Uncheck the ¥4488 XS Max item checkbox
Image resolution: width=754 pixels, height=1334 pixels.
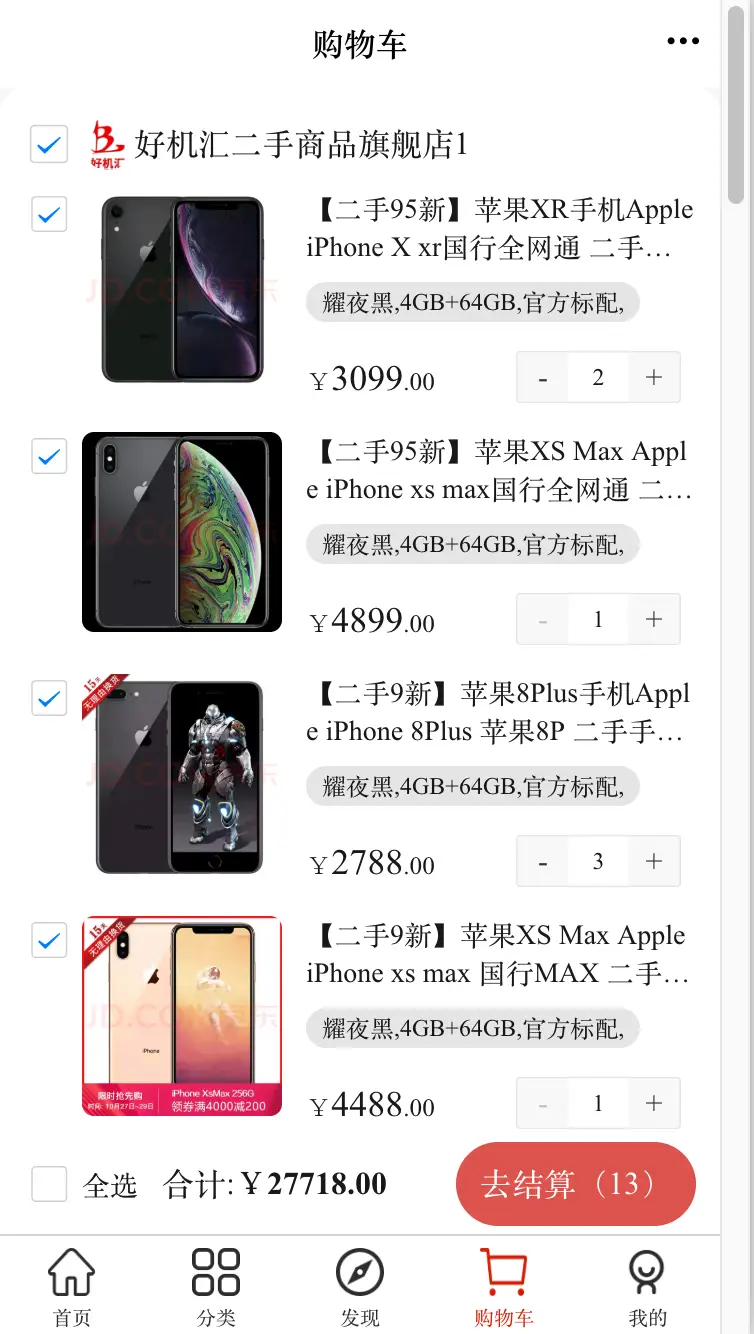49,940
